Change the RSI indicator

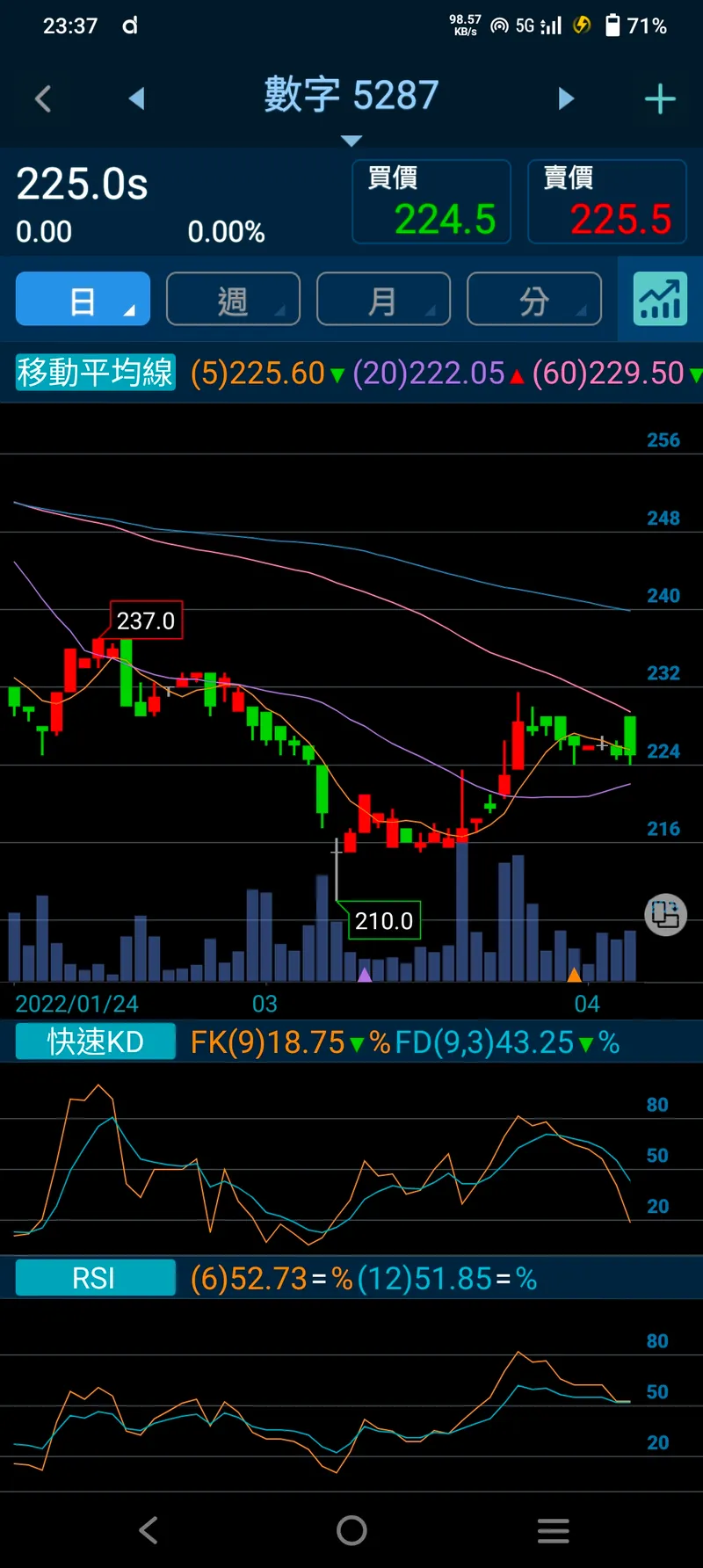pyautogui.click(x=95, y=1278)
